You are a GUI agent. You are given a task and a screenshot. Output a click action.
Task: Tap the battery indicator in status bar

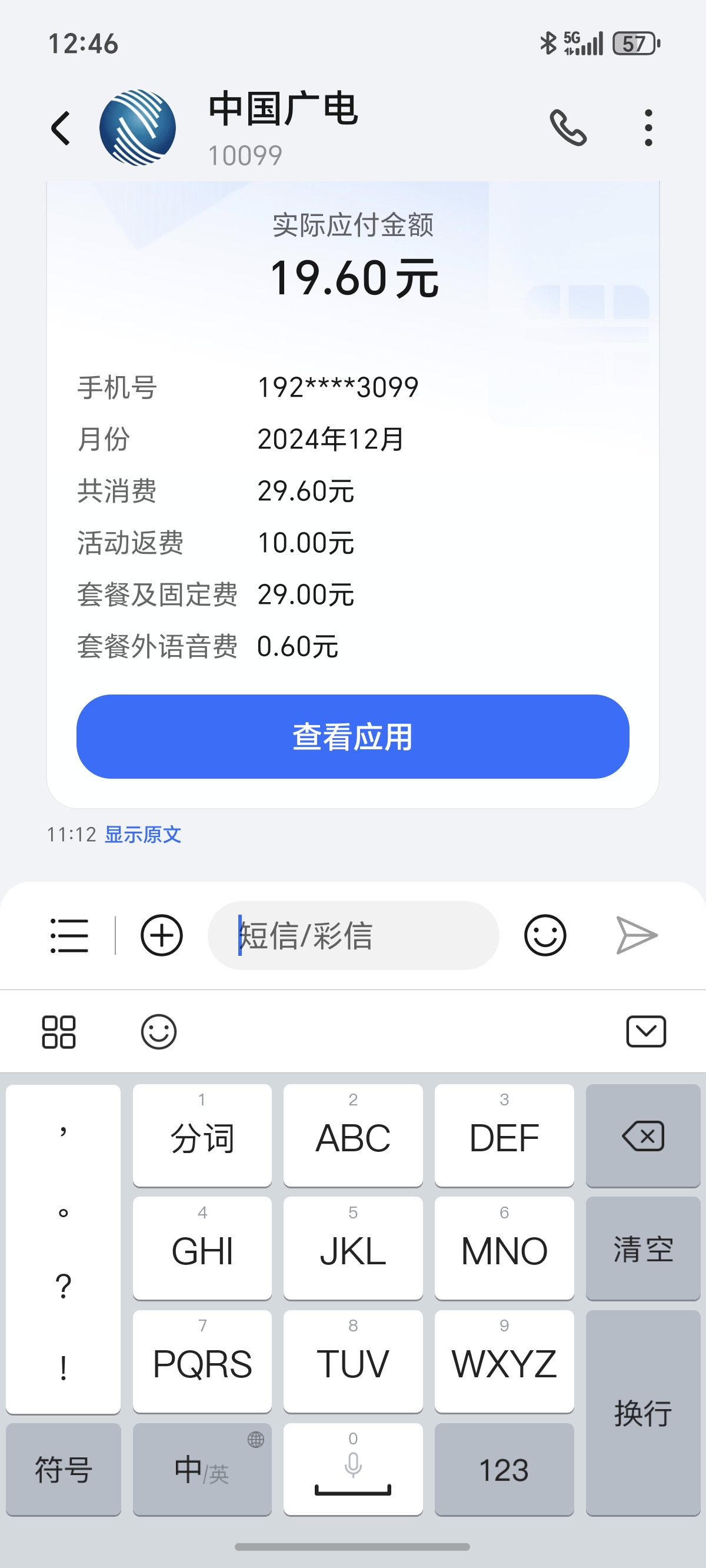(633, 42)
